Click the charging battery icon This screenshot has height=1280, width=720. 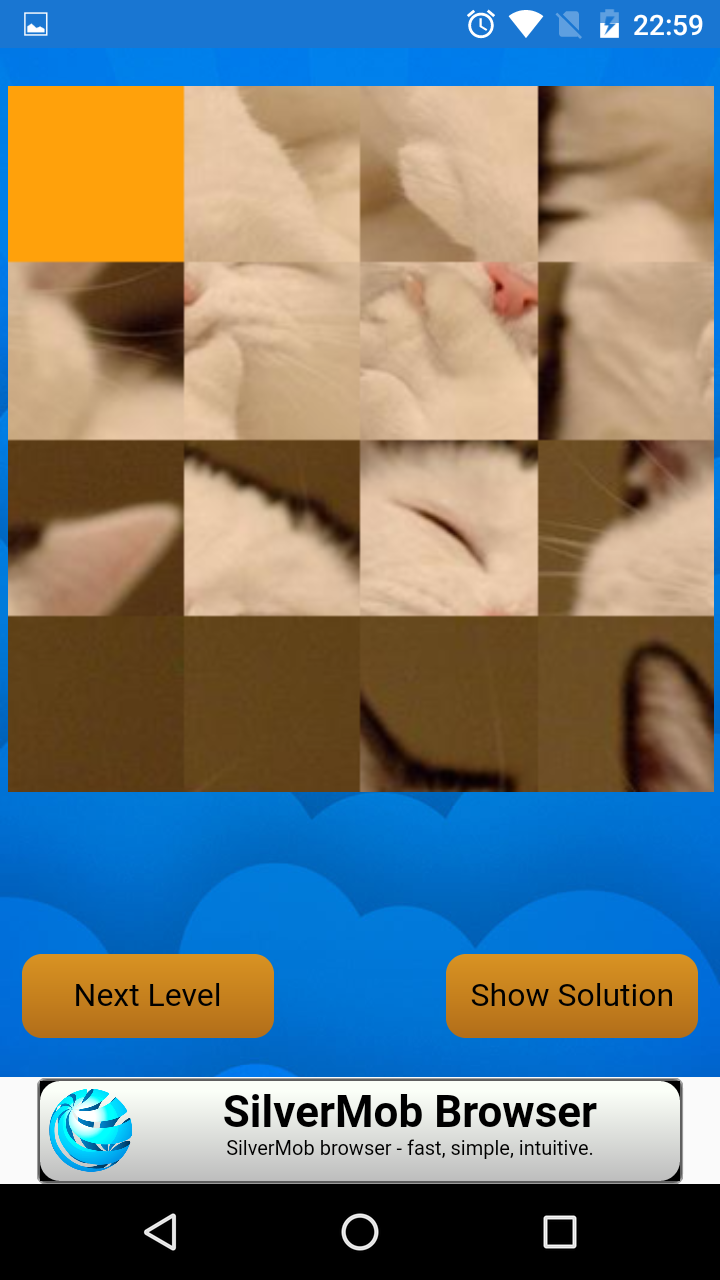[x=612, y=24]
